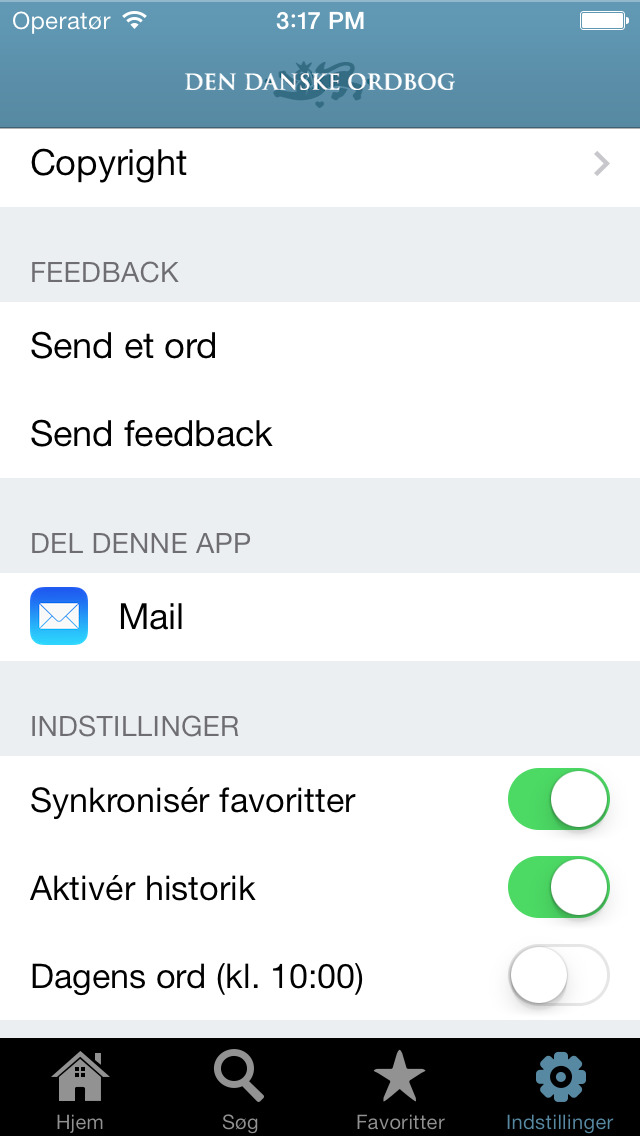Enable Dagens ord (kl. 10:00)
Viewport: 640px width, 1136px height.
coord(558,975)
